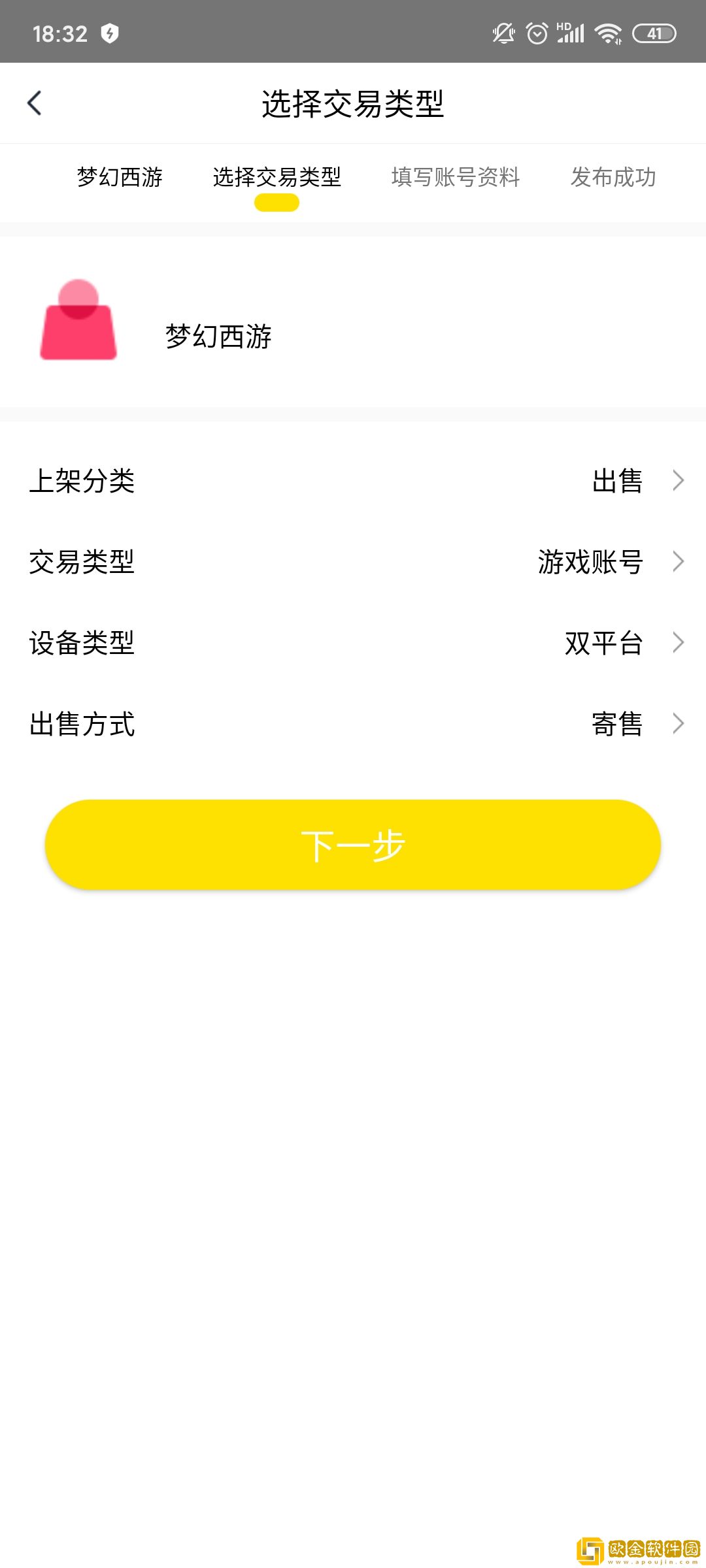
Task: Continue with the yellow 下一步 button
Action: tap(353, 845)
